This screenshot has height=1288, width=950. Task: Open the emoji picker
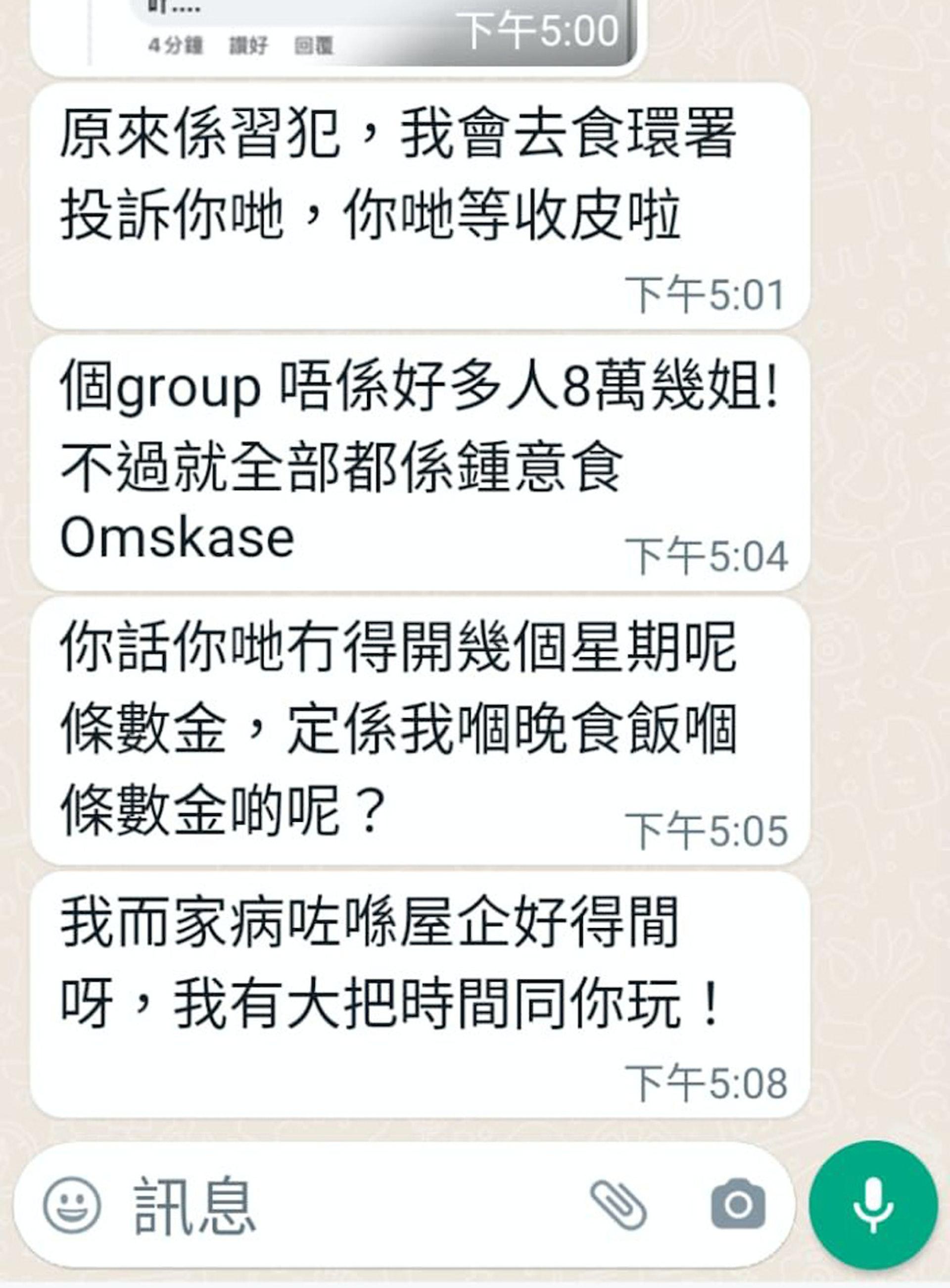72,1203
